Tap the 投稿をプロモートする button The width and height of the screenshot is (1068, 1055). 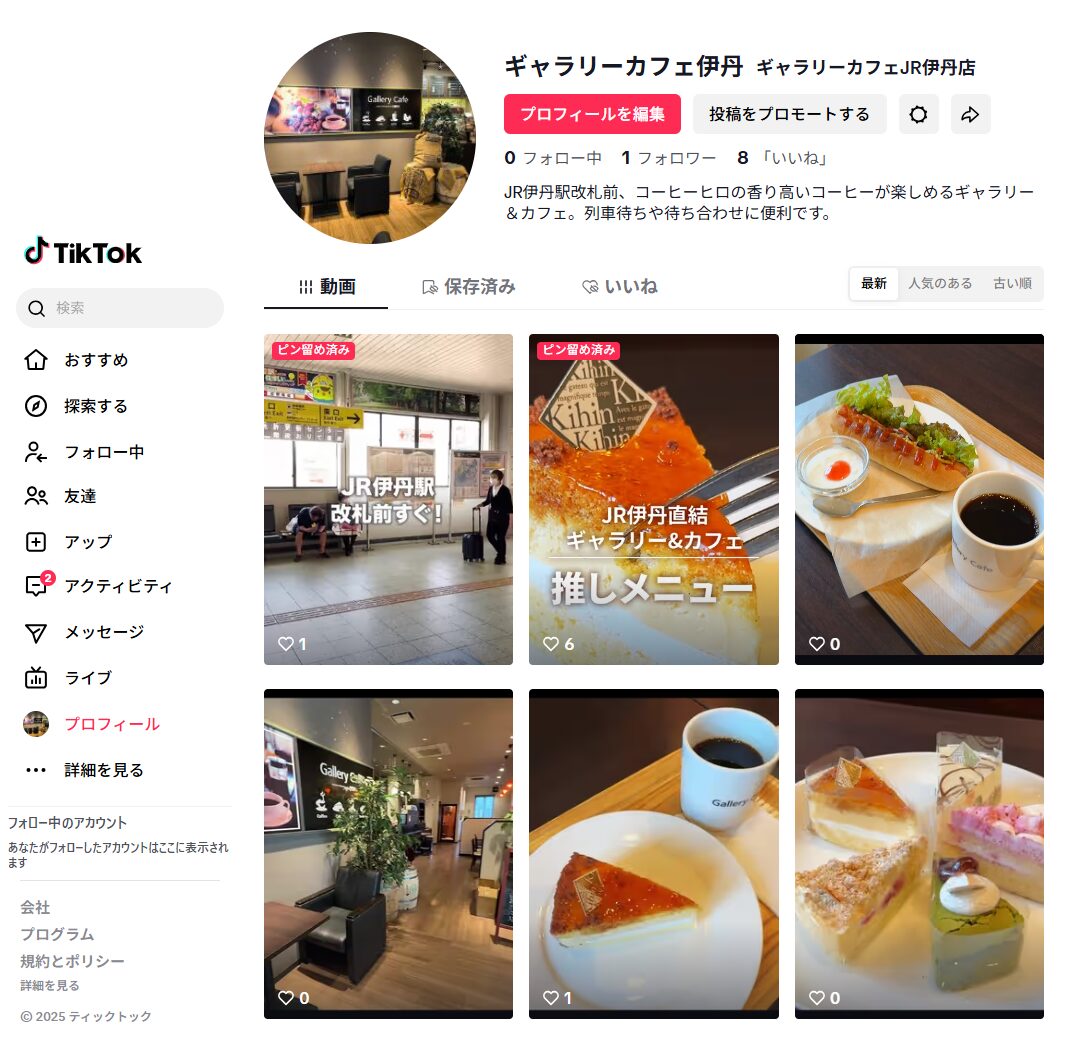tap(789, 114)
